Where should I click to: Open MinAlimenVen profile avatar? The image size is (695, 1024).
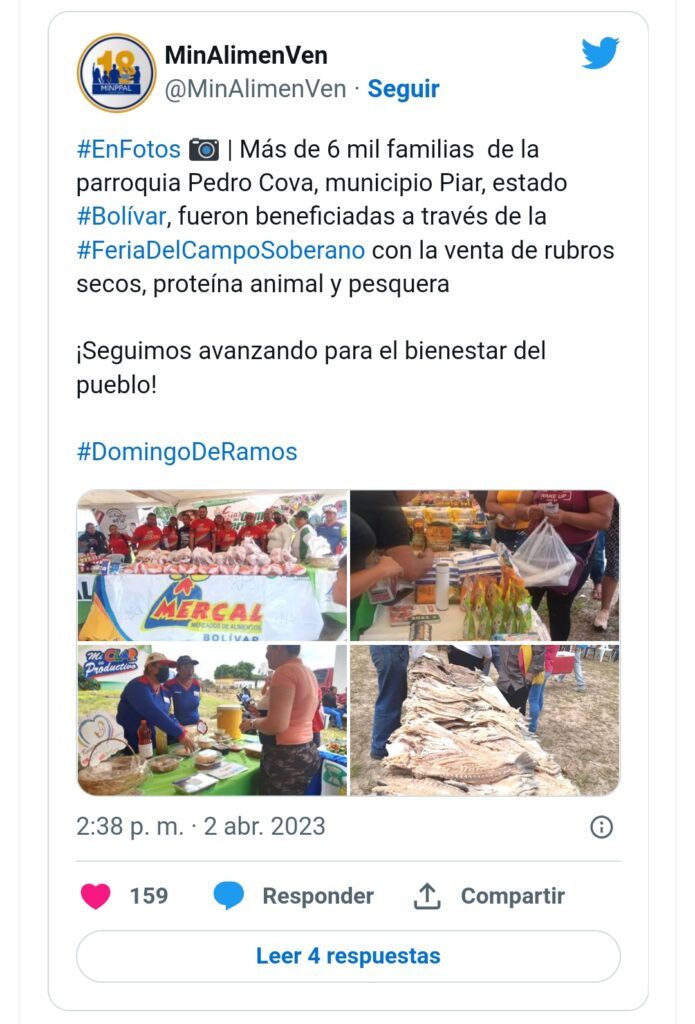[116, 73]
